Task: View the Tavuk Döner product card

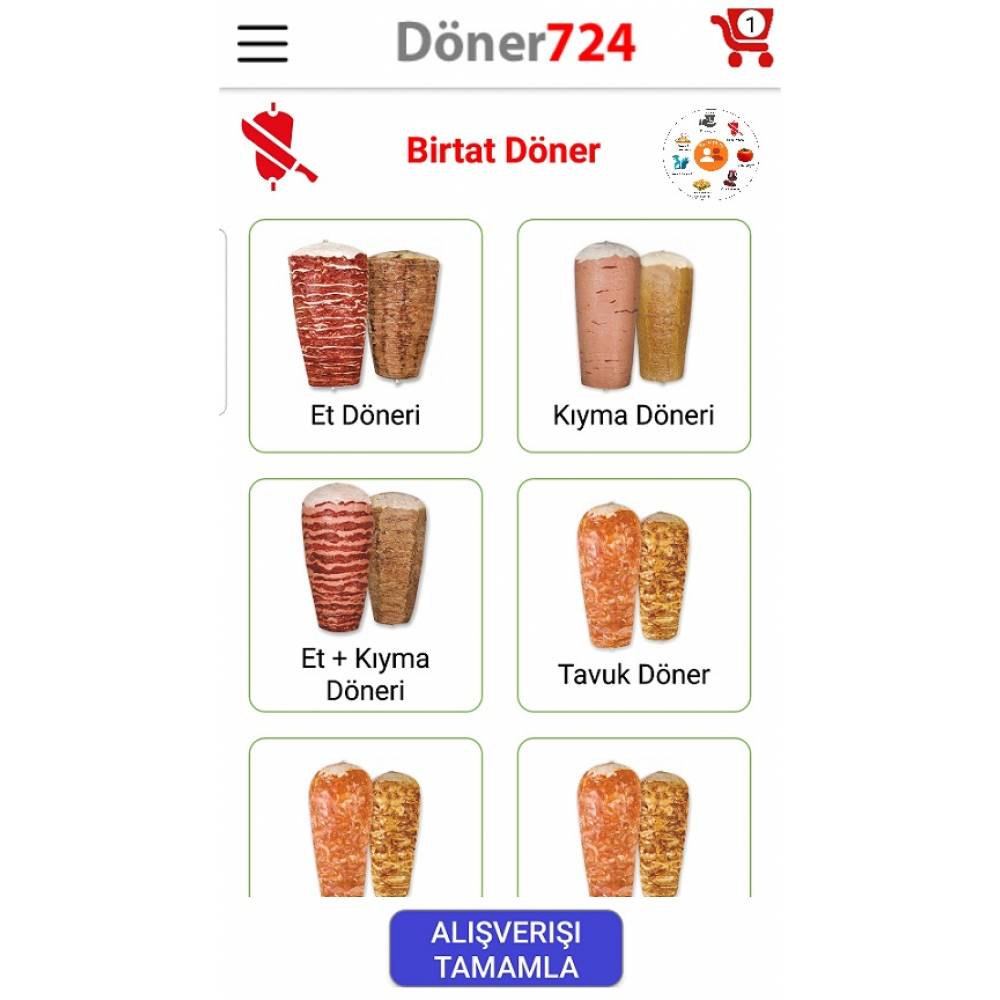Action: pos(633,595)
